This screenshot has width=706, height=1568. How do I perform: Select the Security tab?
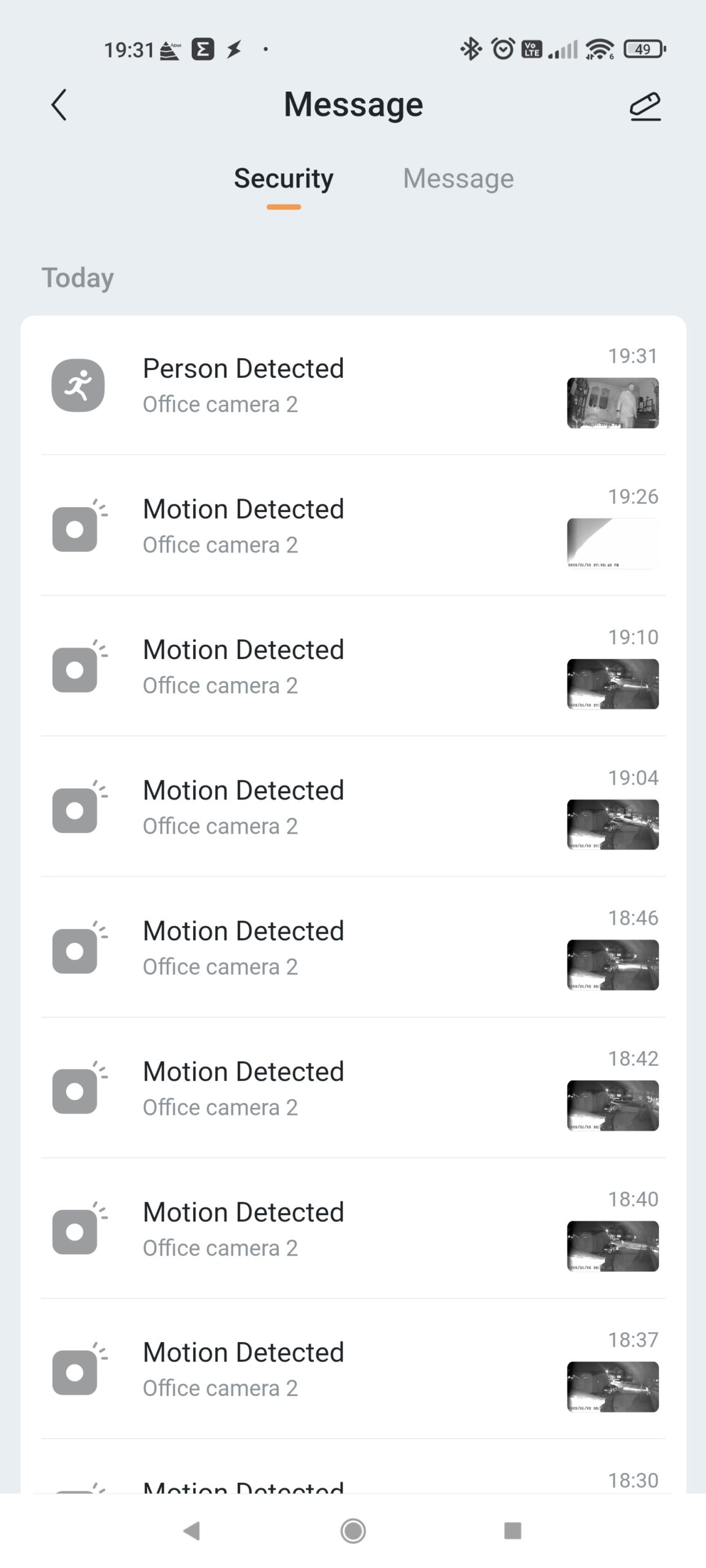coord(284,179)
